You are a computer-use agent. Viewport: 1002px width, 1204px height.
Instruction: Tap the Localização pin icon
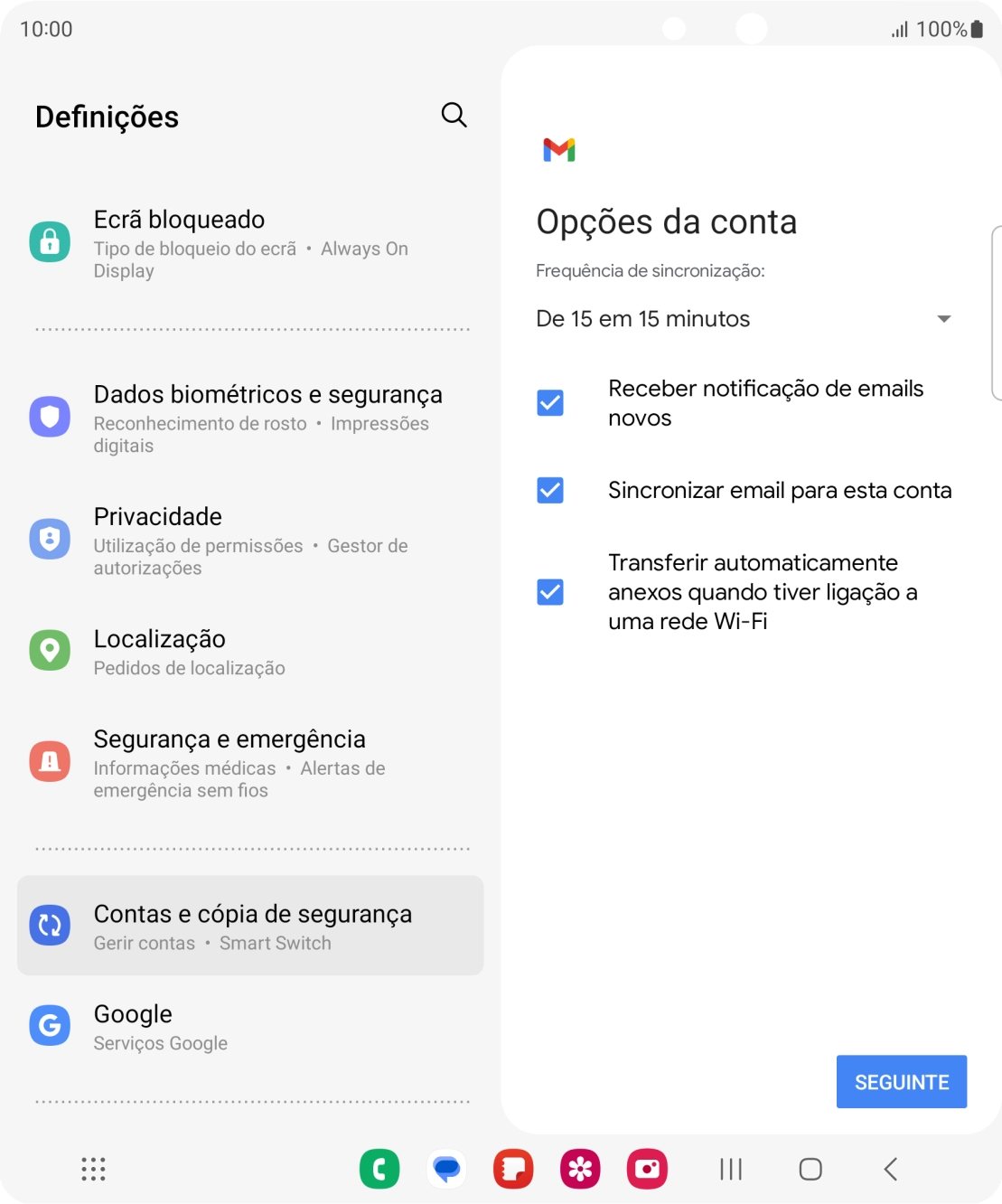pyautogui.click(x=50, y=650)
